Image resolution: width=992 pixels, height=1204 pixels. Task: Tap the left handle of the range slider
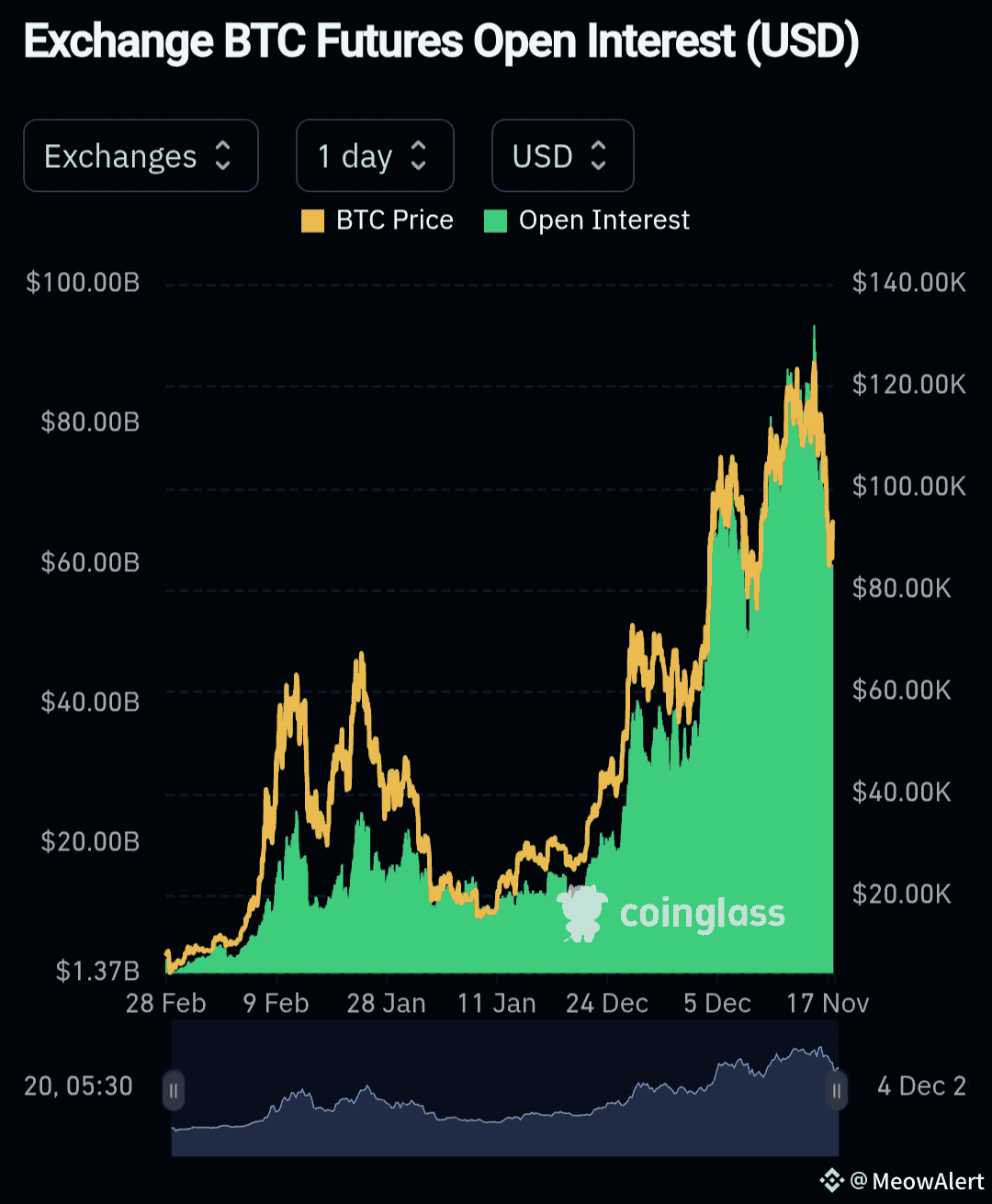pos(173,1091)
